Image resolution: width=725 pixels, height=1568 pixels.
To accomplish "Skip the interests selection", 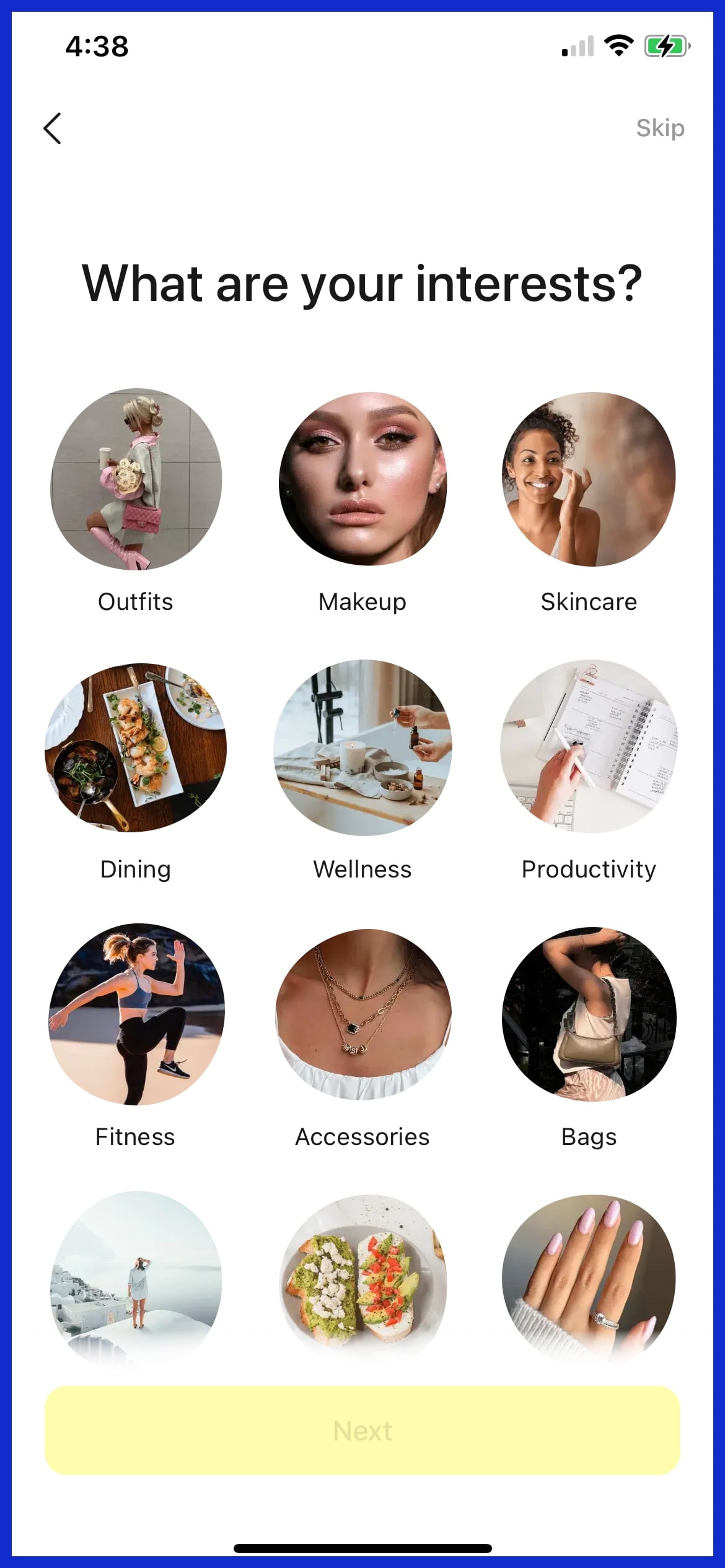I will point(659,128).
